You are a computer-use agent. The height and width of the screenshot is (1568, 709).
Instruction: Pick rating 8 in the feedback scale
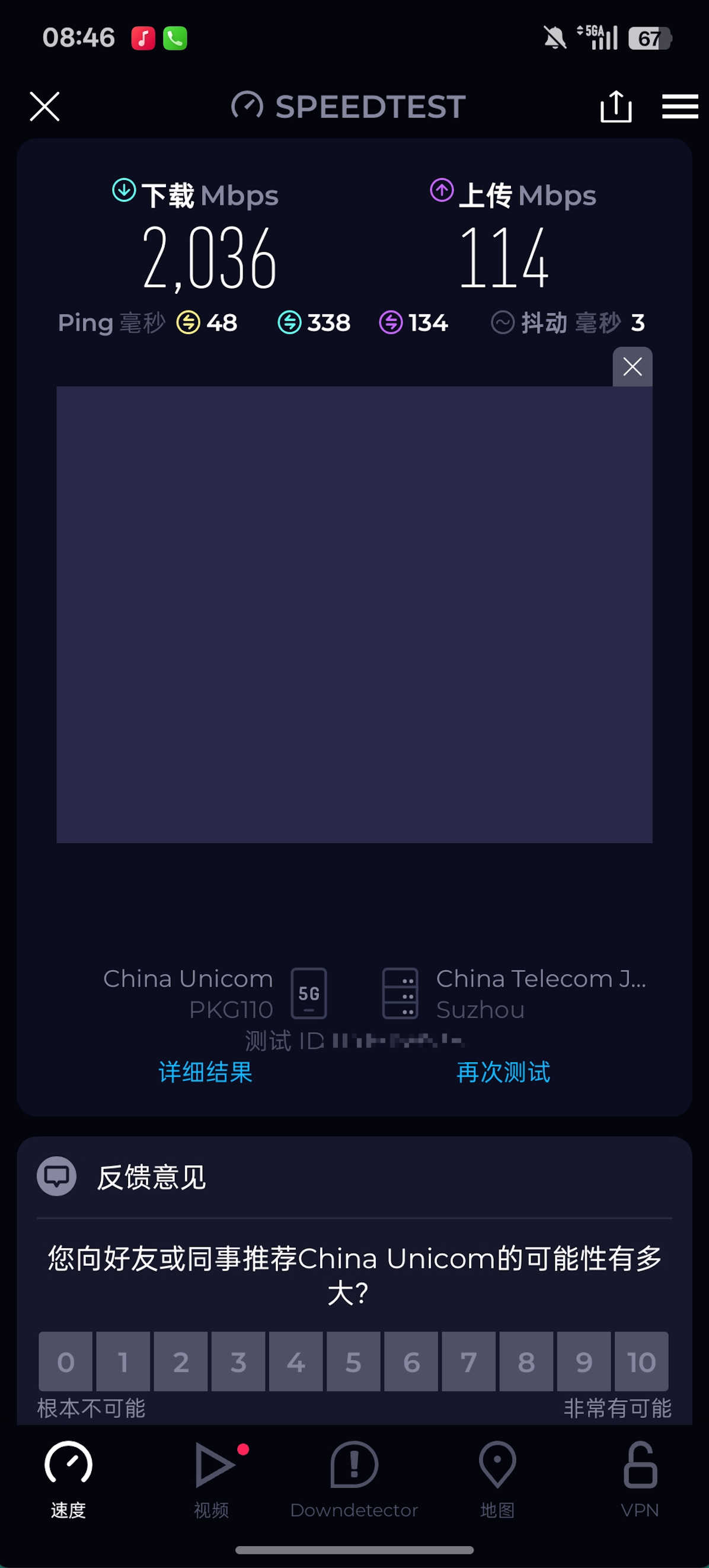[x=526, y=1362]
